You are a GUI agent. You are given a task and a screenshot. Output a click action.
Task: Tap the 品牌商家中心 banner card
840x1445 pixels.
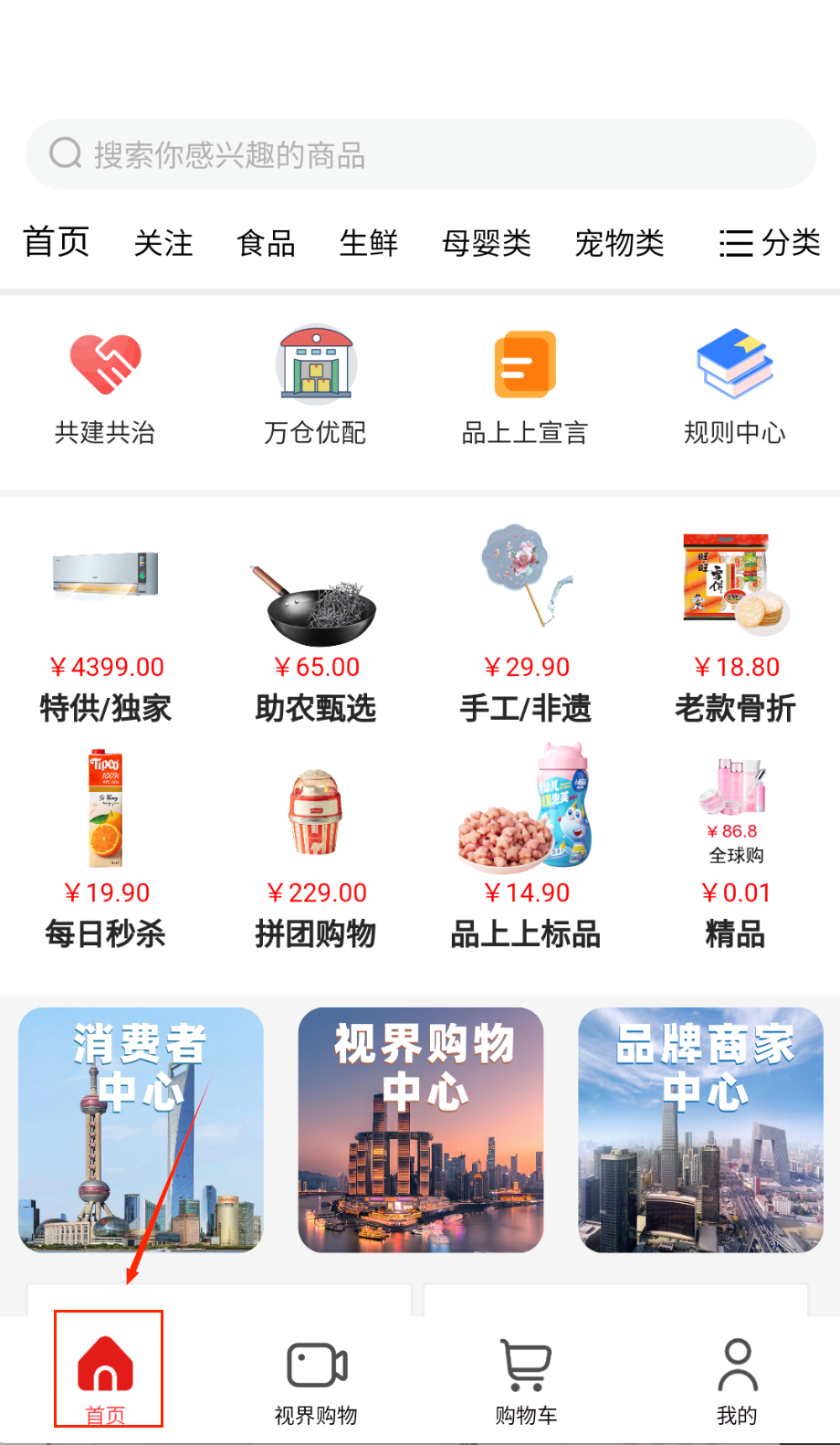pos(700,1130)
